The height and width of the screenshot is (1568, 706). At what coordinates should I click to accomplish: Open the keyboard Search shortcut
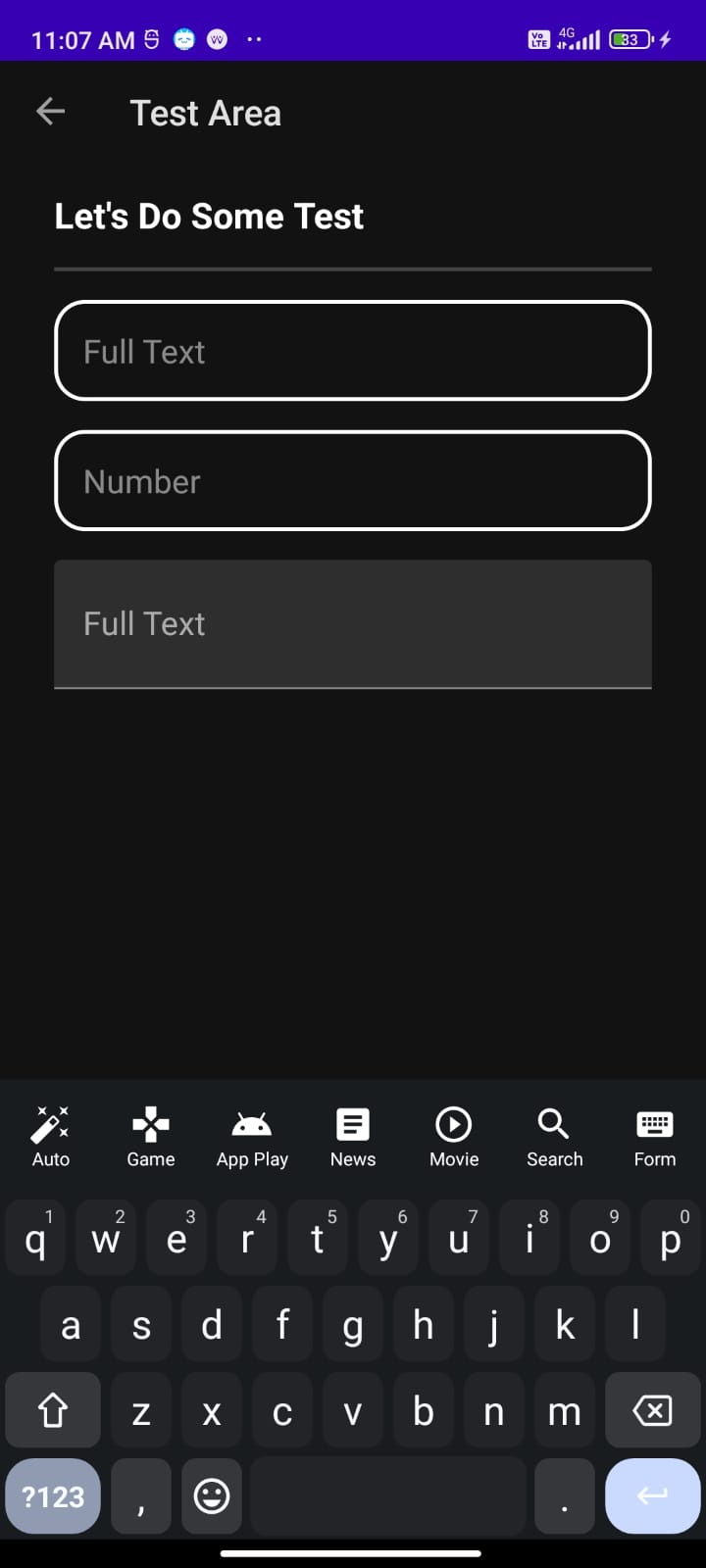[x=554, y=1137]
